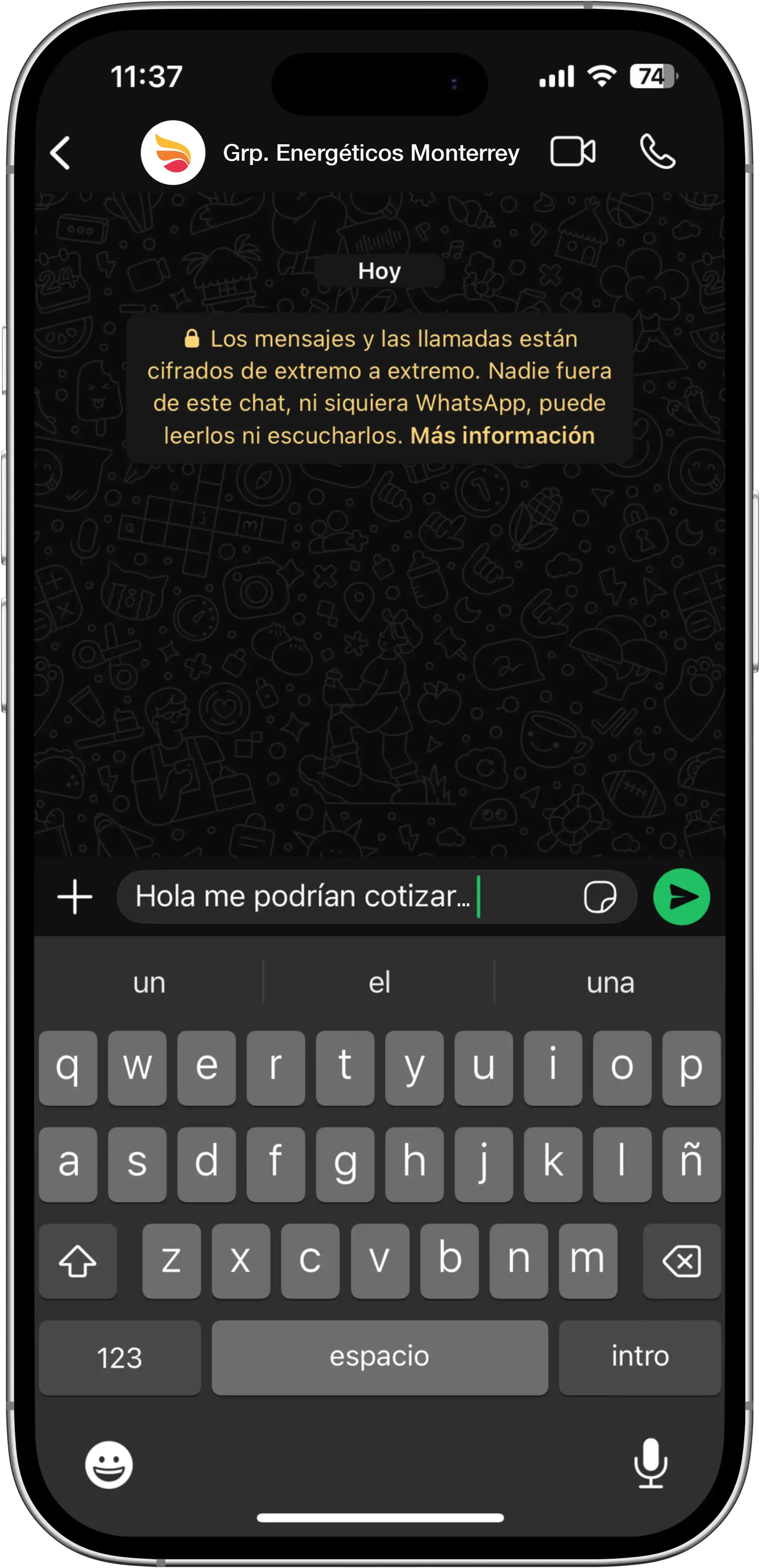Start a voice call with this contact
The width and height of the screenshot is (760, 1568).
(x=658, y=152)
